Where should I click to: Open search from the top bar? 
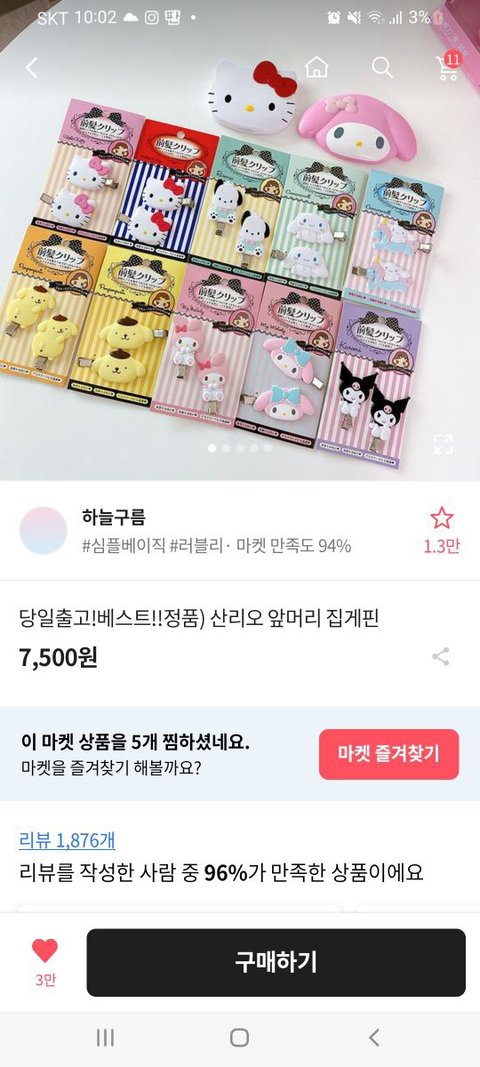click(x=381, y=67)
